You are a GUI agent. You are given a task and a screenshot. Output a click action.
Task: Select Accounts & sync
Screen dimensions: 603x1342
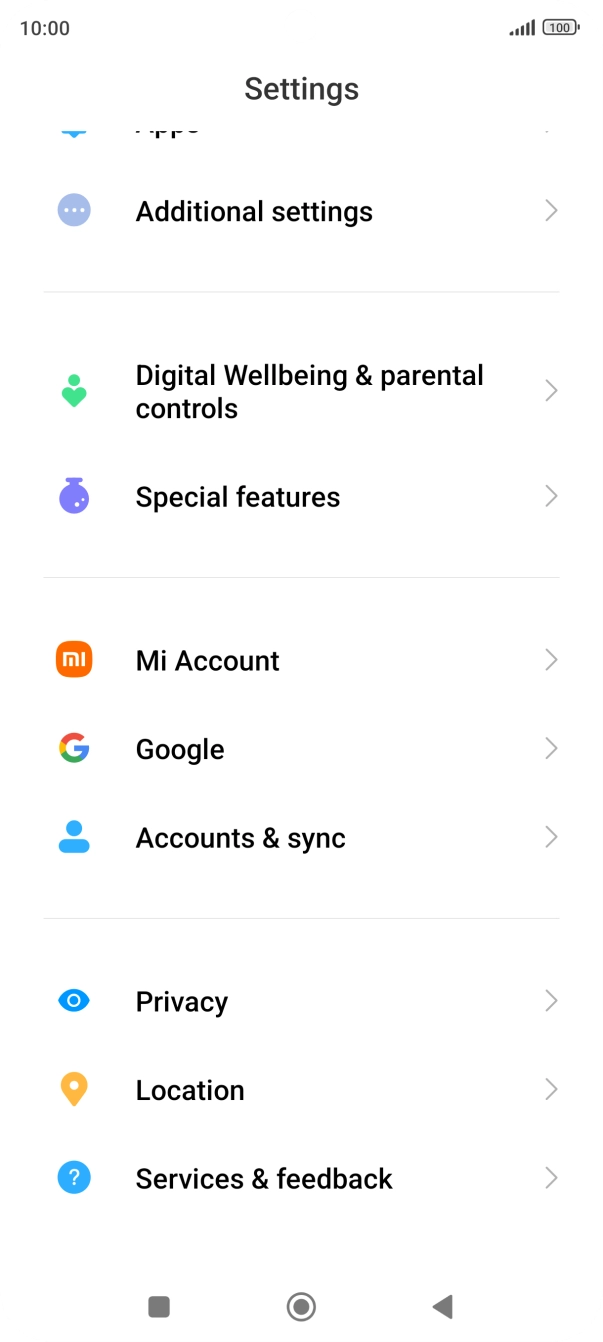click(x=301, y=837)
